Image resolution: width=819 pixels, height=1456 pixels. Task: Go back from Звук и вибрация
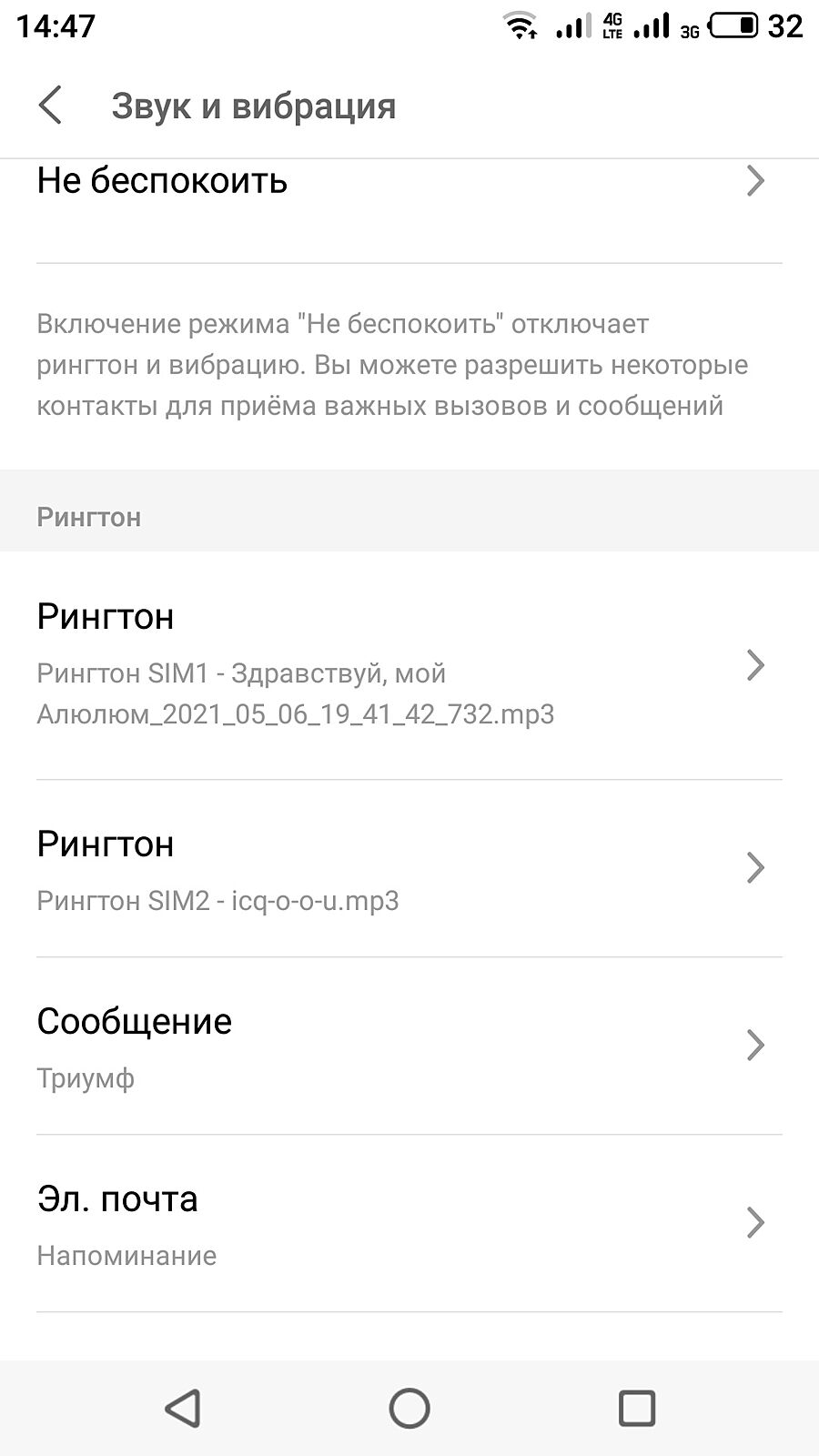51,106
